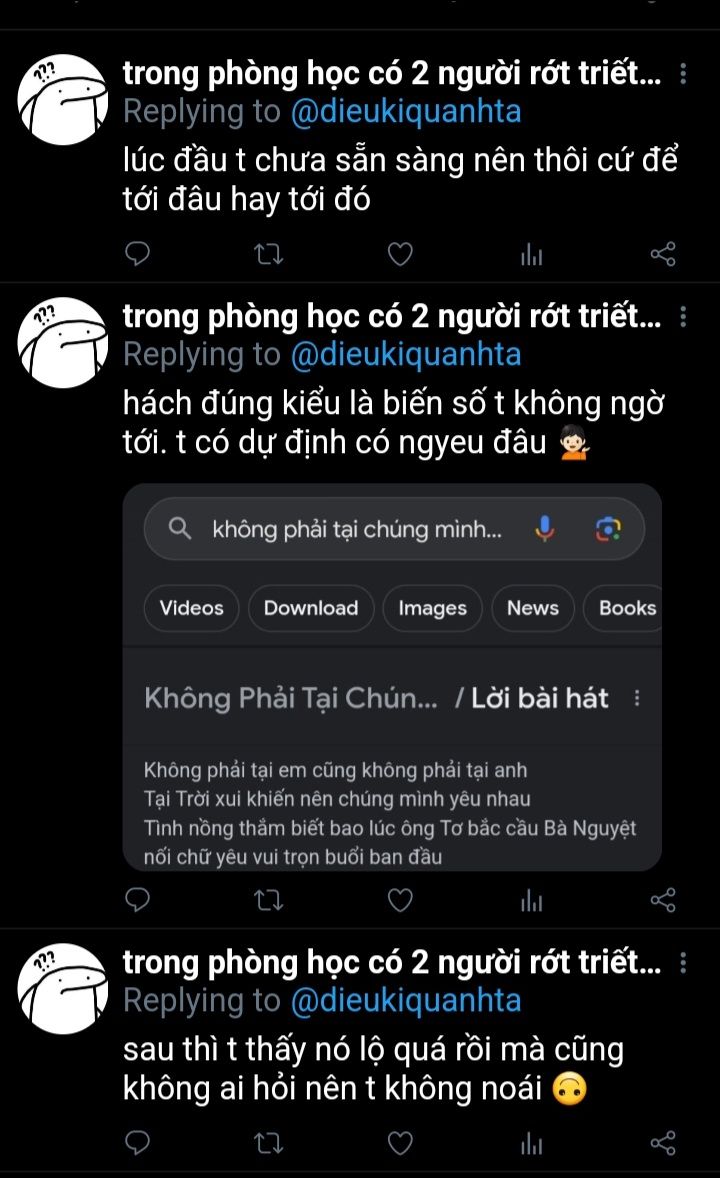Viewport: 720px width, 1178px height.
Task: Share the "sau thì t thấy nó lộ" tweet
Action: tap(663, 1142)
